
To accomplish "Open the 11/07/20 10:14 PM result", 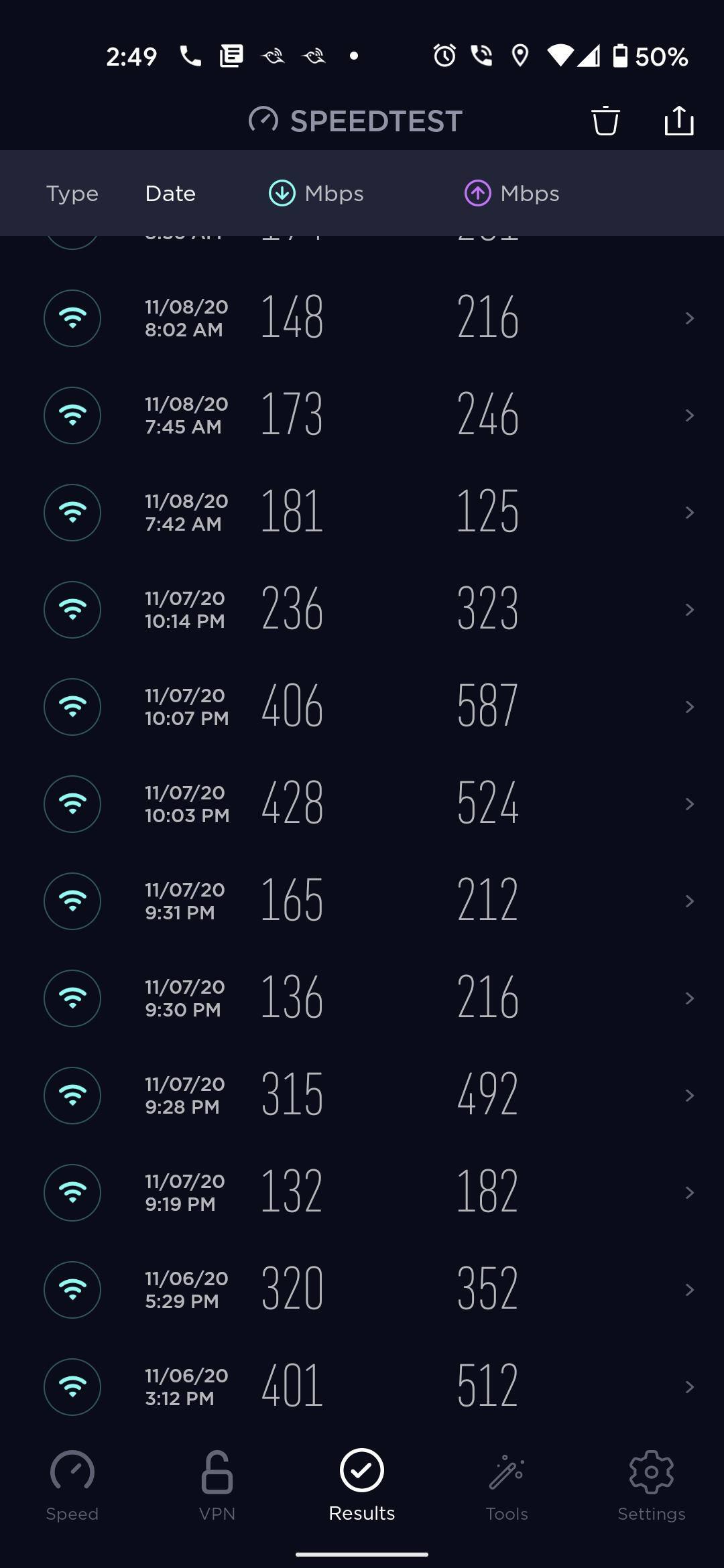I will [362, 610].
